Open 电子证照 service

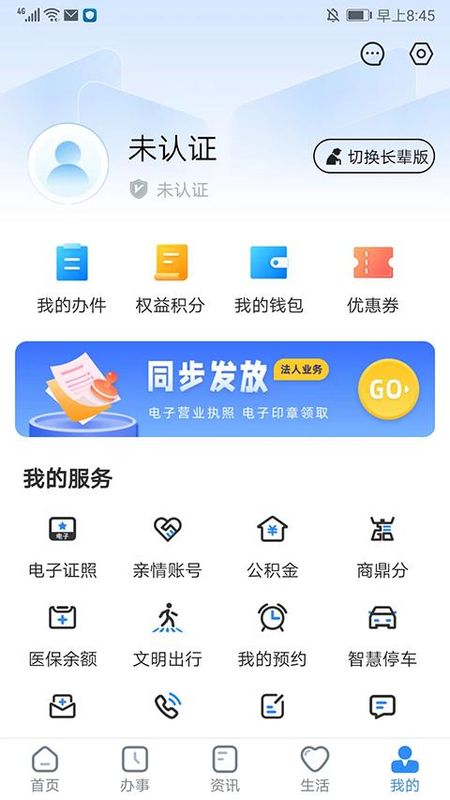pyautogui.click(x=63, y=547)
